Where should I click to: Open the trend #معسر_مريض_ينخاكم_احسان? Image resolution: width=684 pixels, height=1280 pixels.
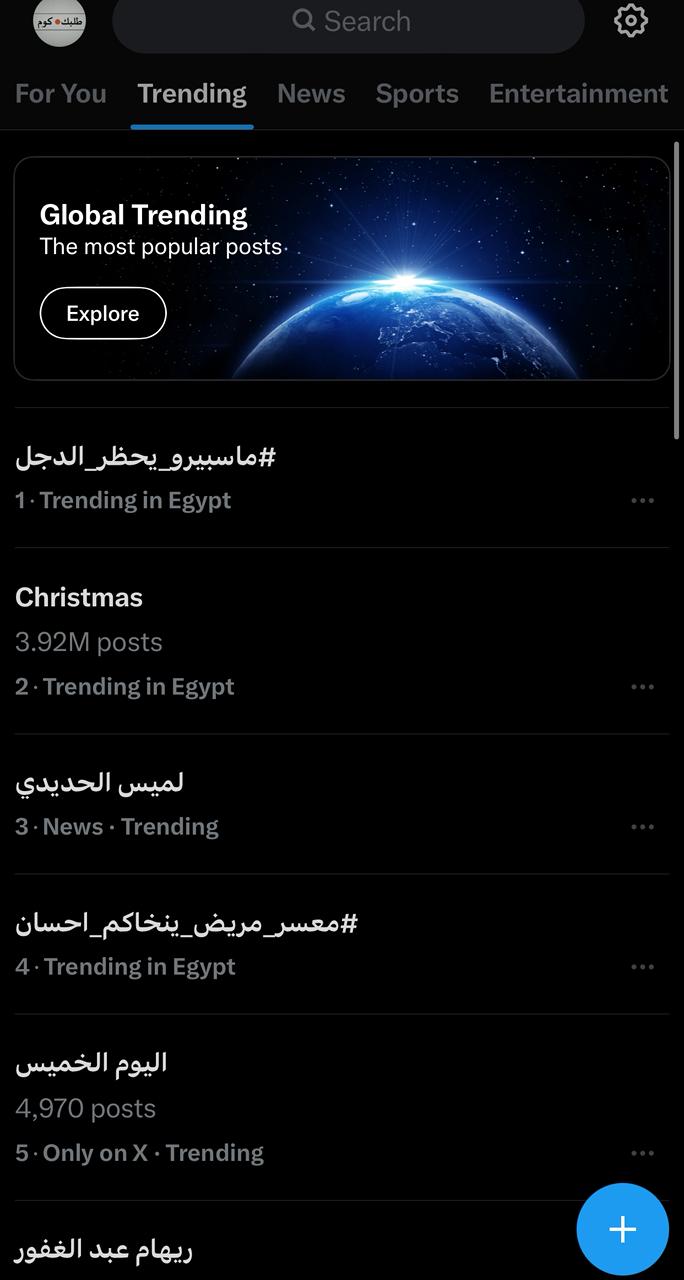point(186,924)
